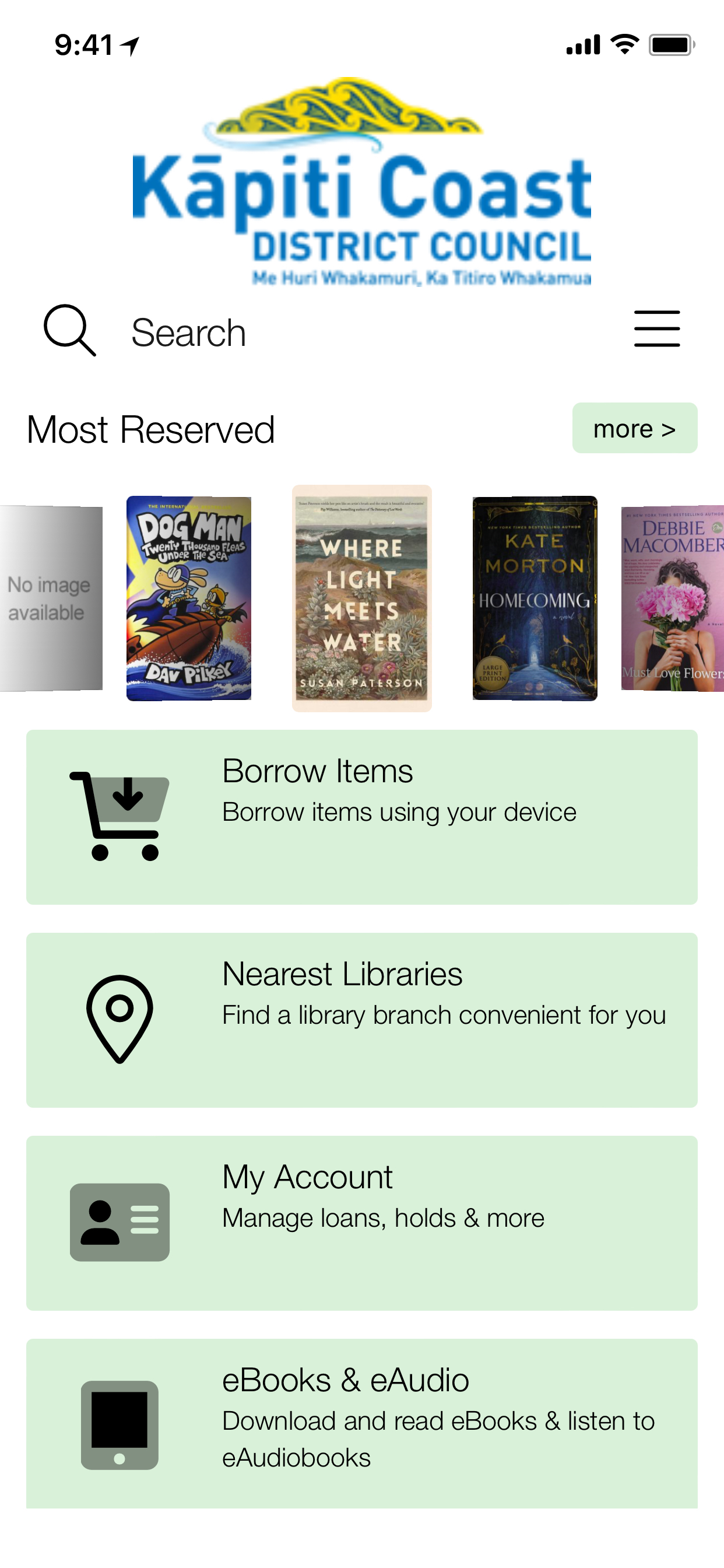Open My Account to manage loans
The image size is (724, 1568).
pyautogui.click(x=361, y=1222)
